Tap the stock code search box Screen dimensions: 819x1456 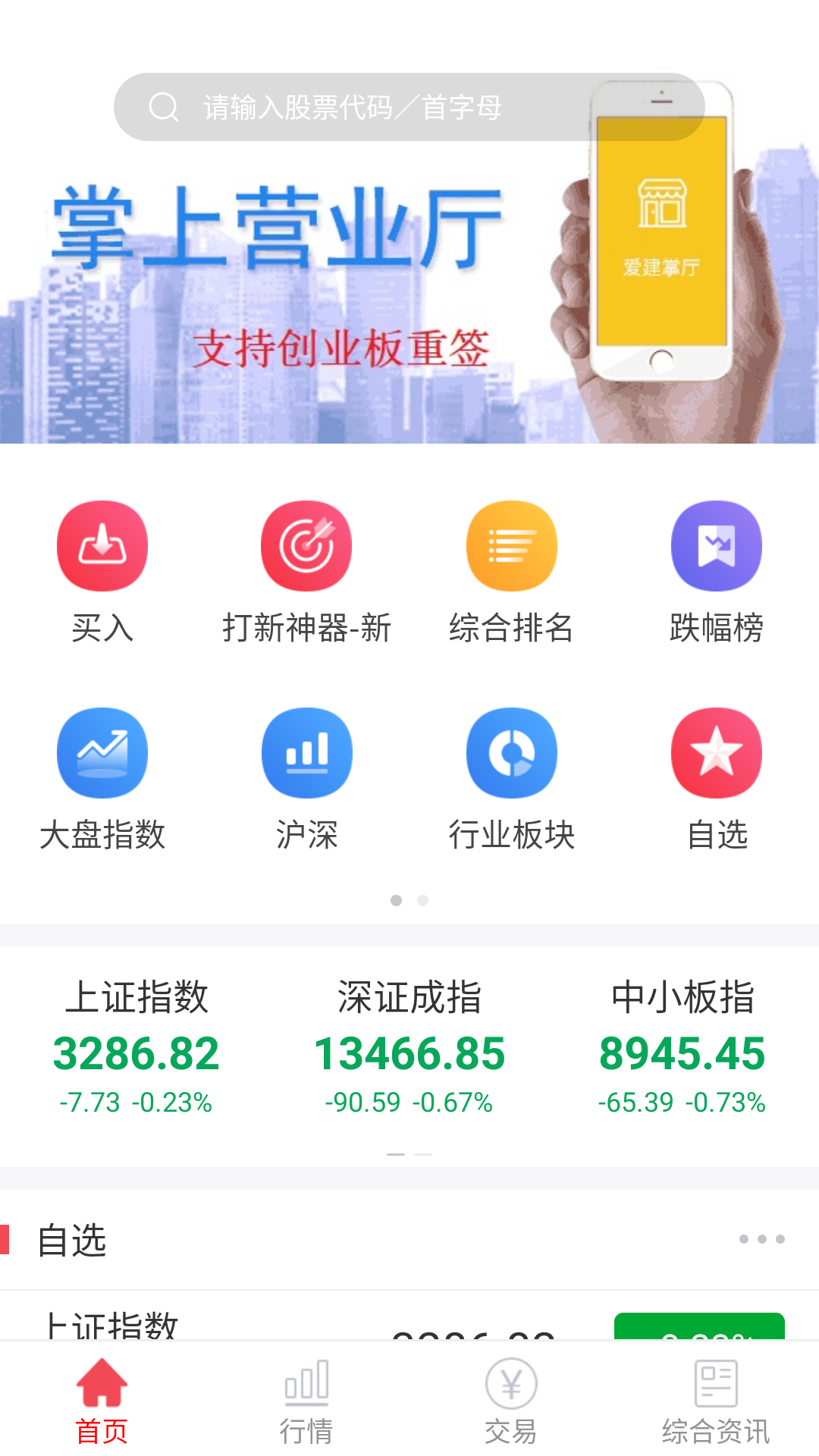pos(409,107)
